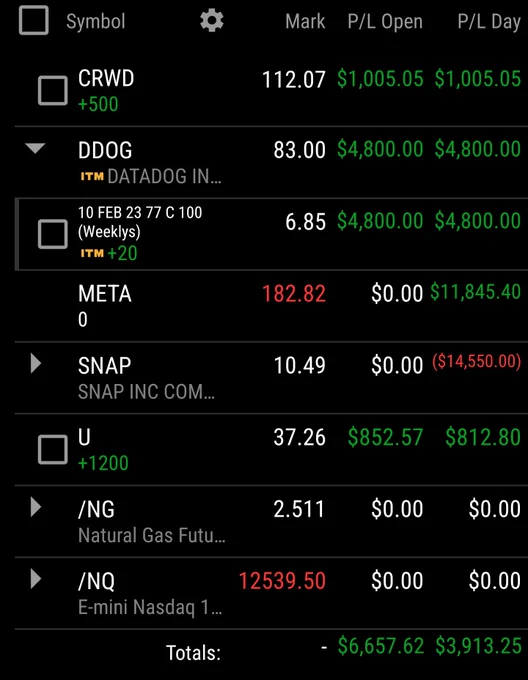The image size is (528, 680).
Task: Sort by the Mark column header
Action: tap(305, 21)
